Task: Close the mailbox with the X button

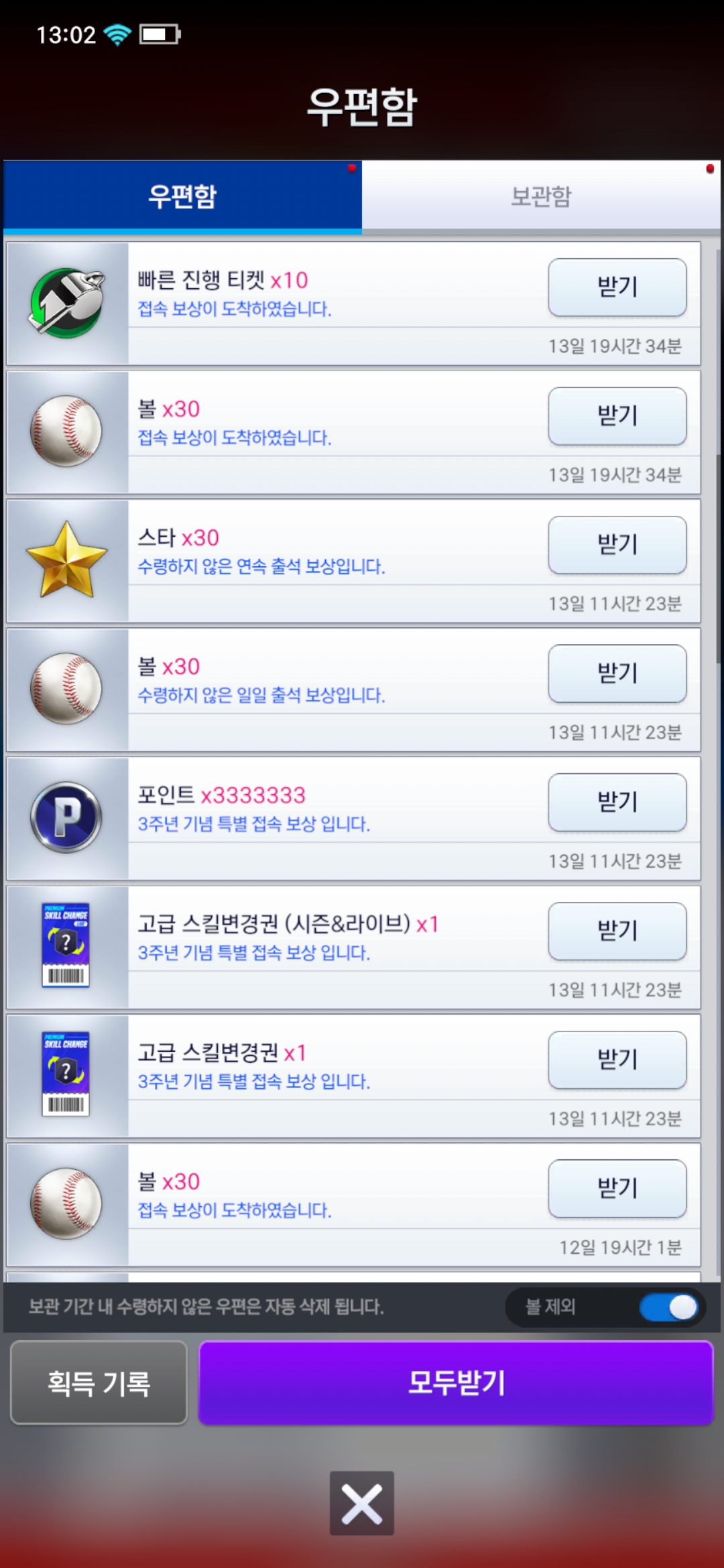Action: click(361, 1503)
